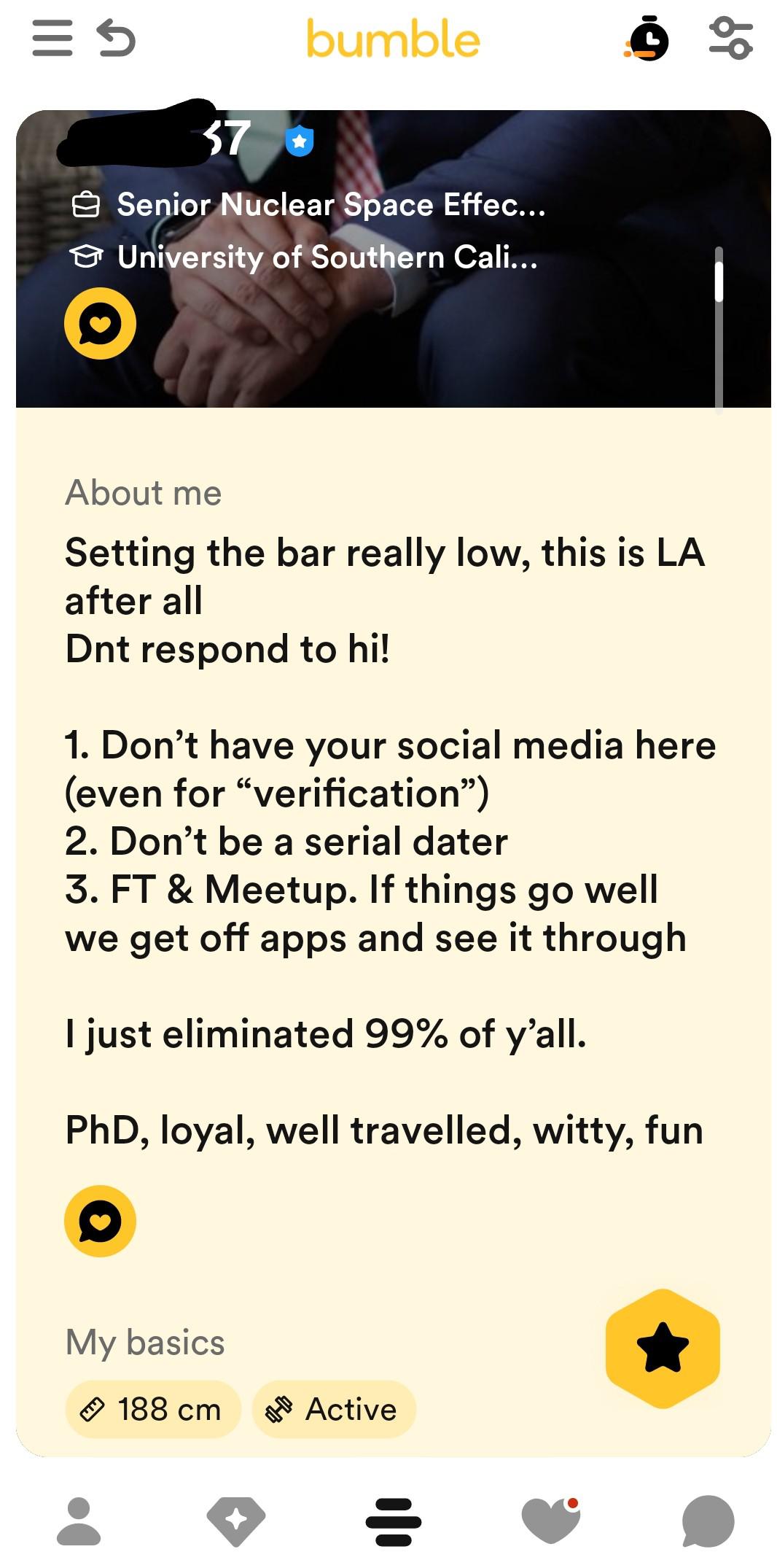Send a compliment on the profile photo
777x1568 pixels.
tap(100, 323)
